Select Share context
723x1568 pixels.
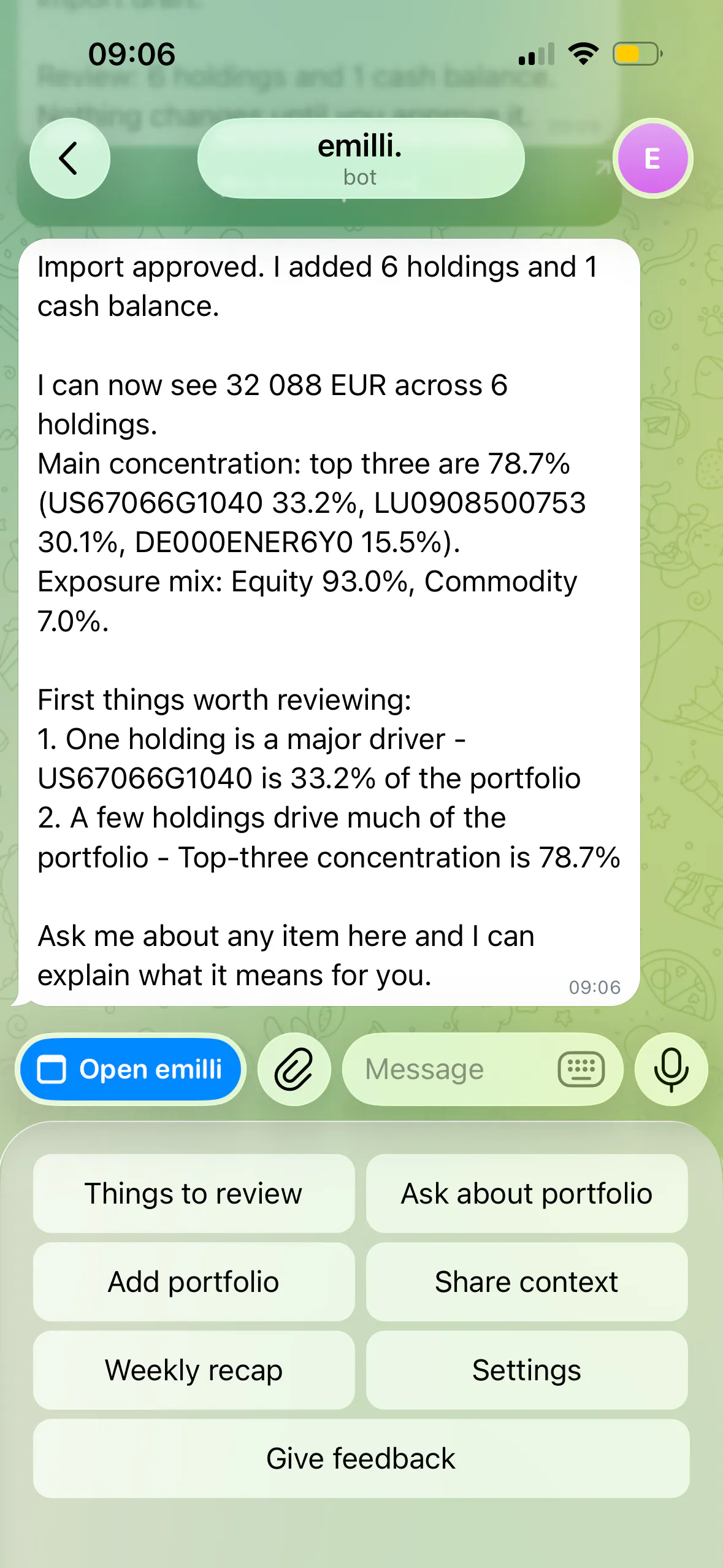click(527, 1282)
